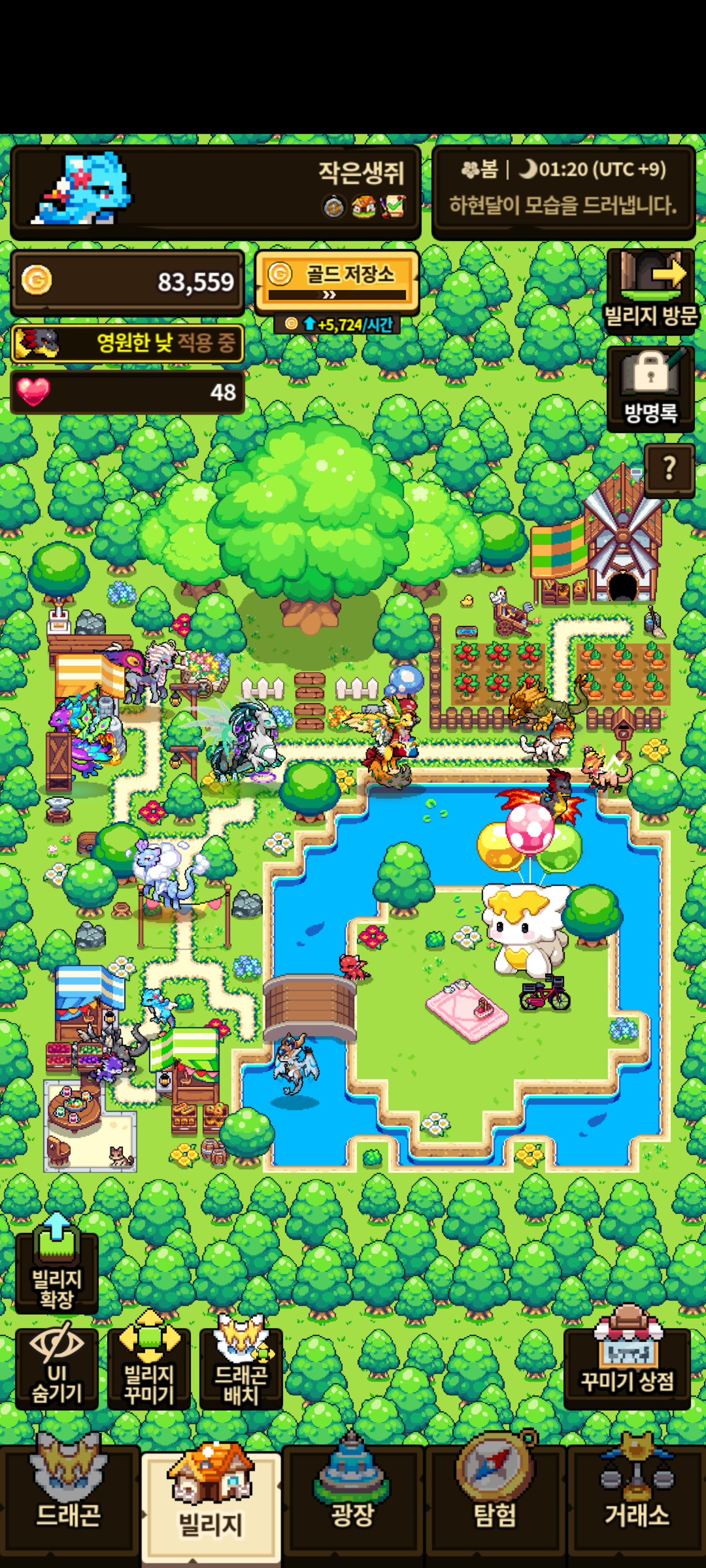Viewport: 706px width, 1568px height.
Task: Go to the 탐험 exploration tab
Action: coord(495,1499)
